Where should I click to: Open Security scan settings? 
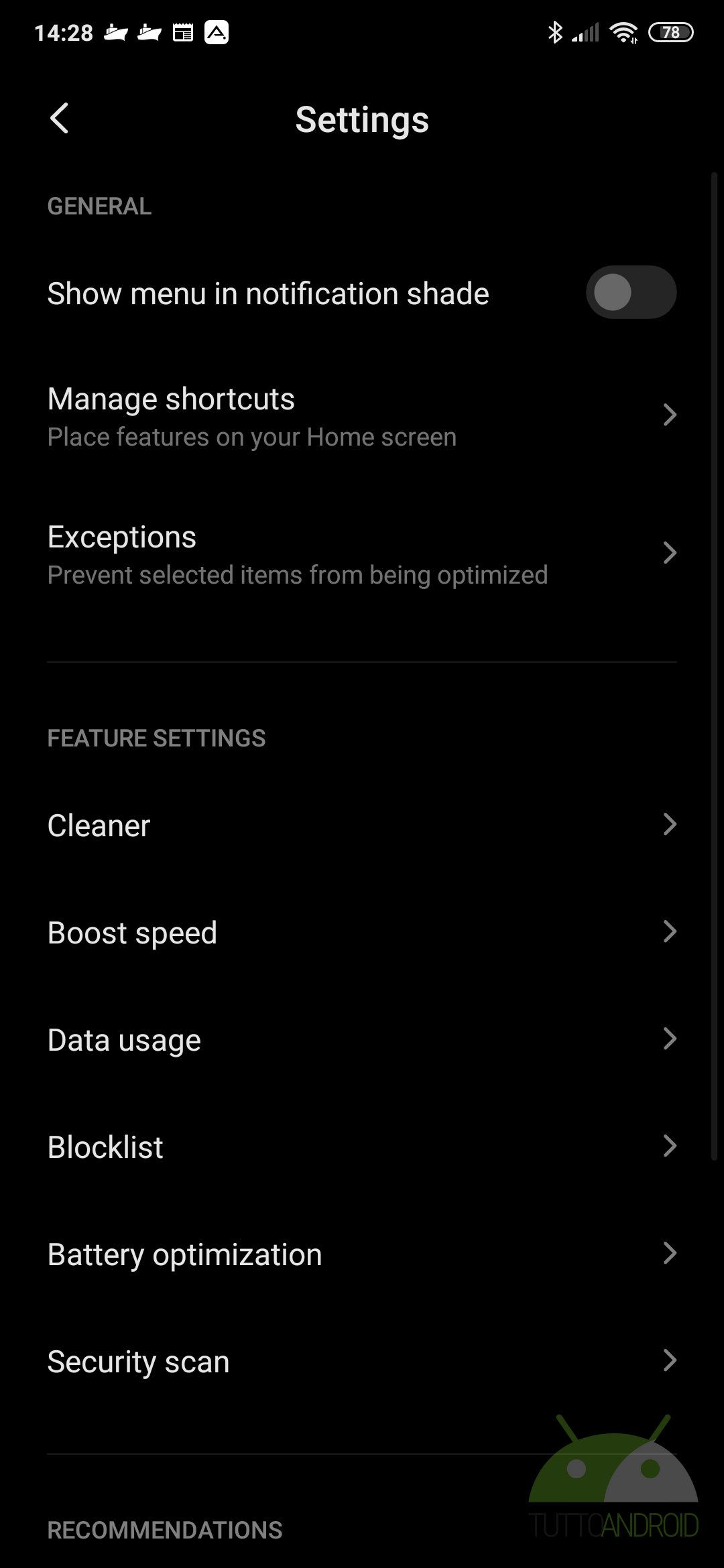click(362, 1361)
